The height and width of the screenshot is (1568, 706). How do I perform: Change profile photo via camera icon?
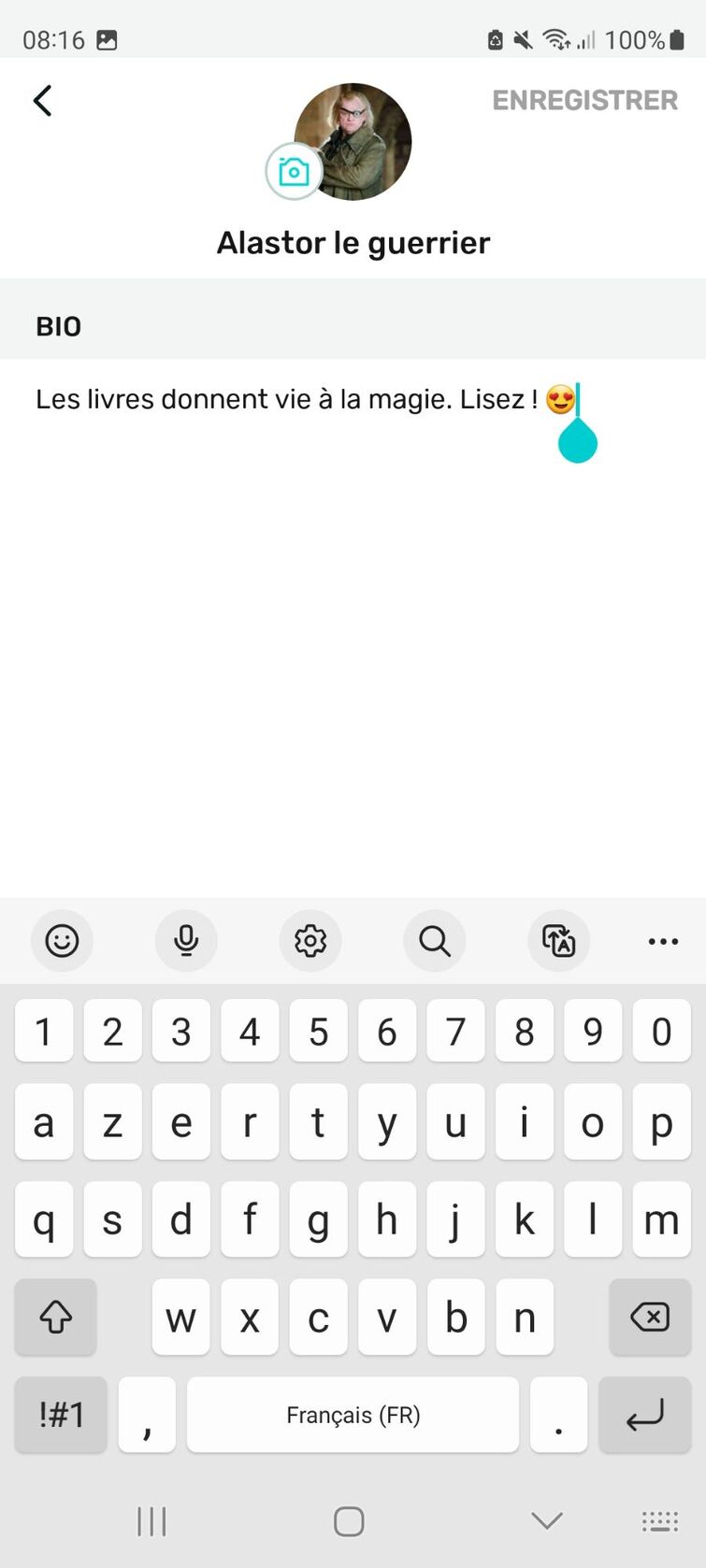tap(294, 172)
